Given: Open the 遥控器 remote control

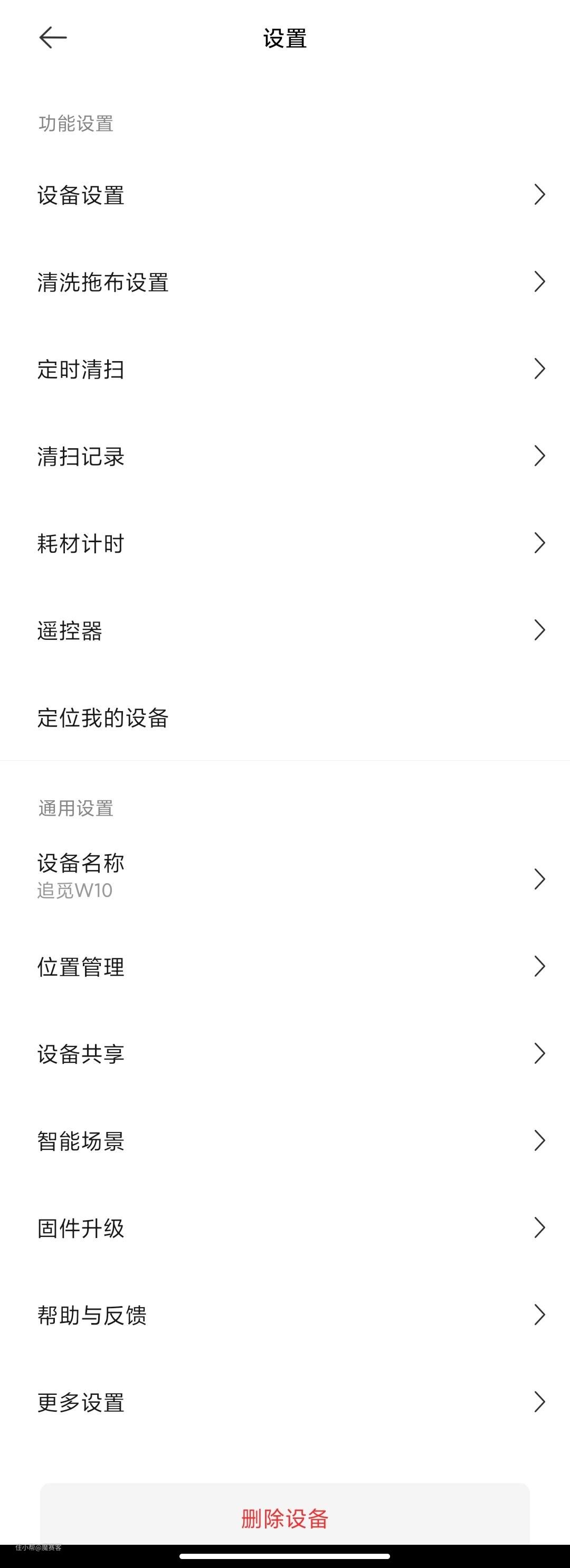Looking at the screenshot, I should point(284,630).
